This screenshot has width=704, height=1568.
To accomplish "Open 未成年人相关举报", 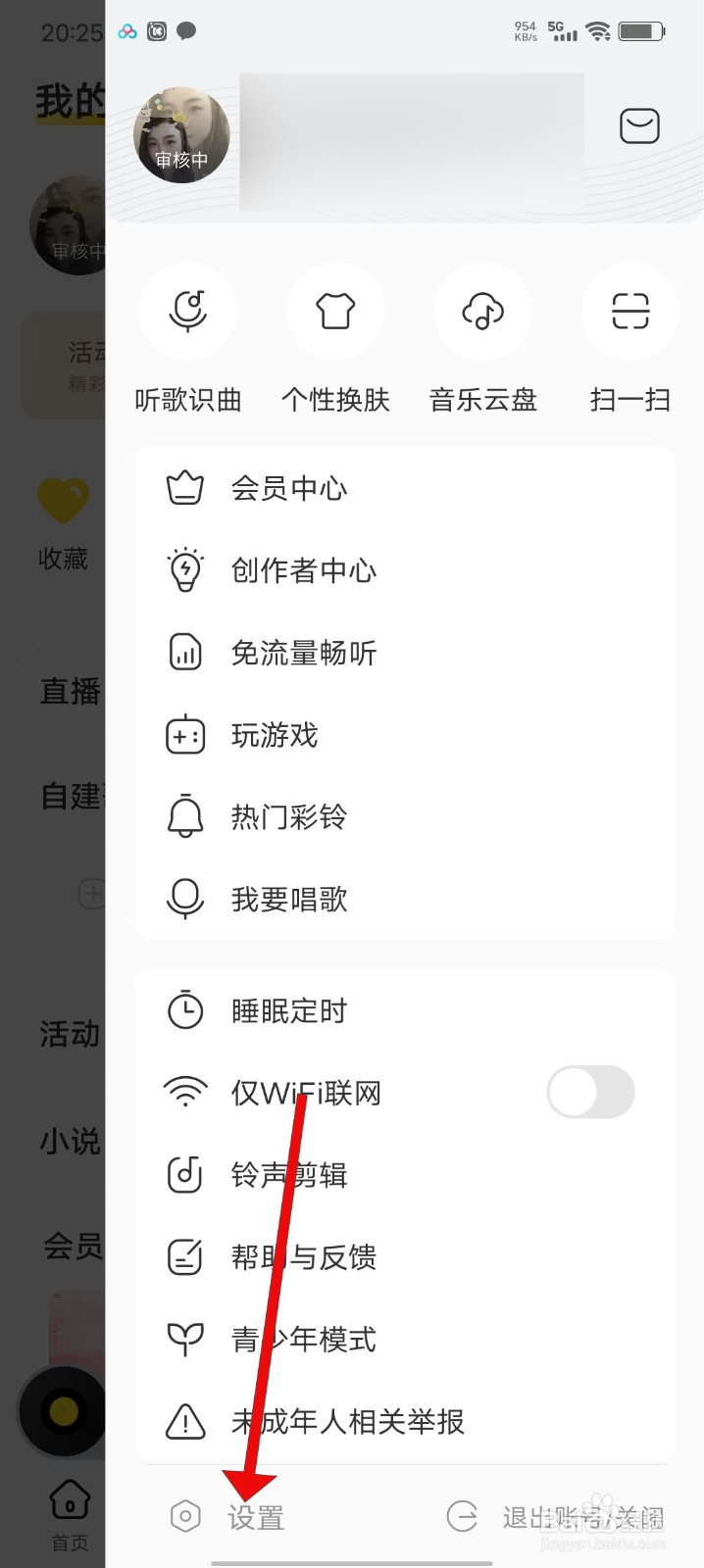I will coord(347,1422).
